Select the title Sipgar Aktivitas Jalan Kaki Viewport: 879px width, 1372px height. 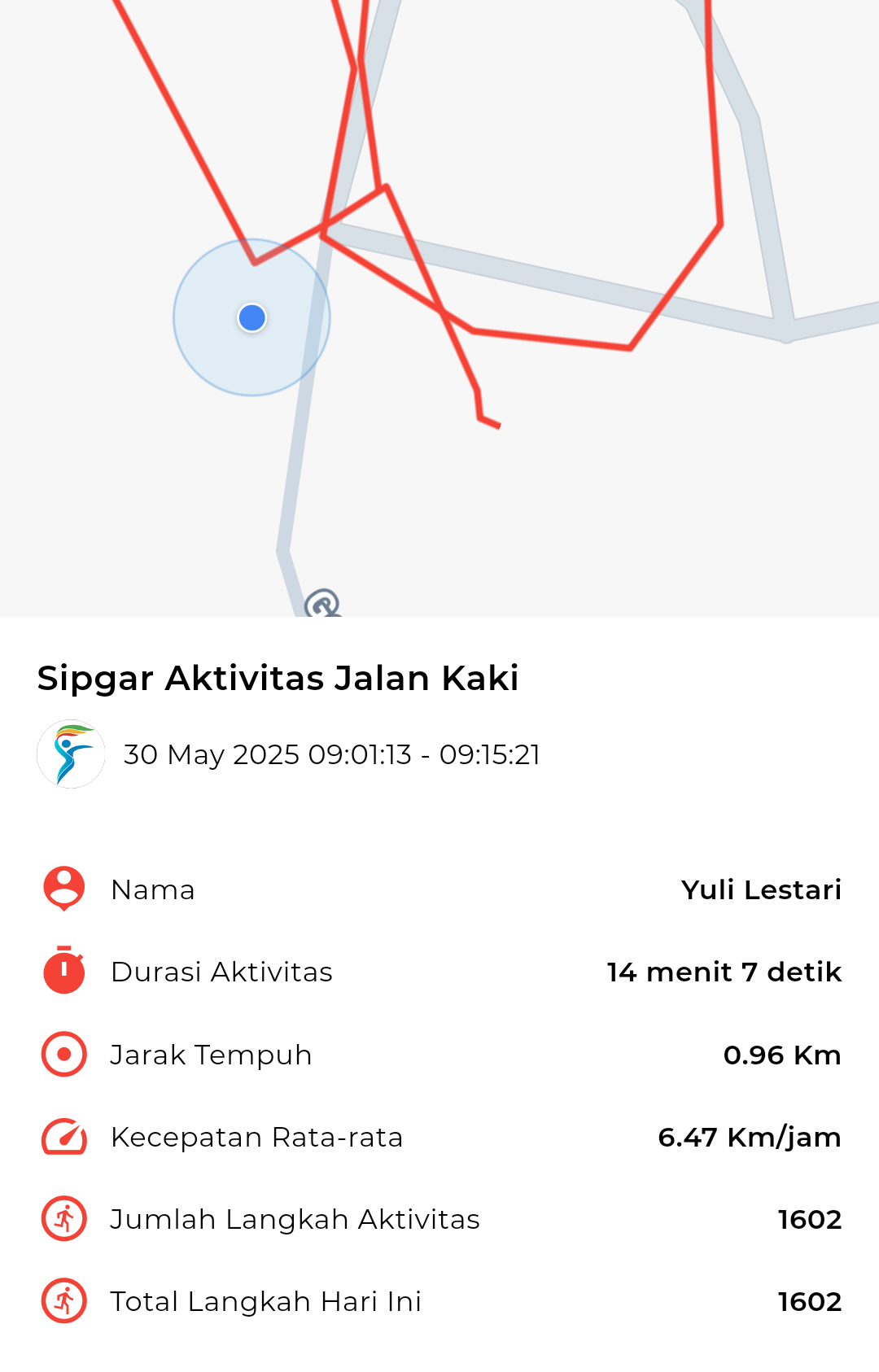click(278, 678)
